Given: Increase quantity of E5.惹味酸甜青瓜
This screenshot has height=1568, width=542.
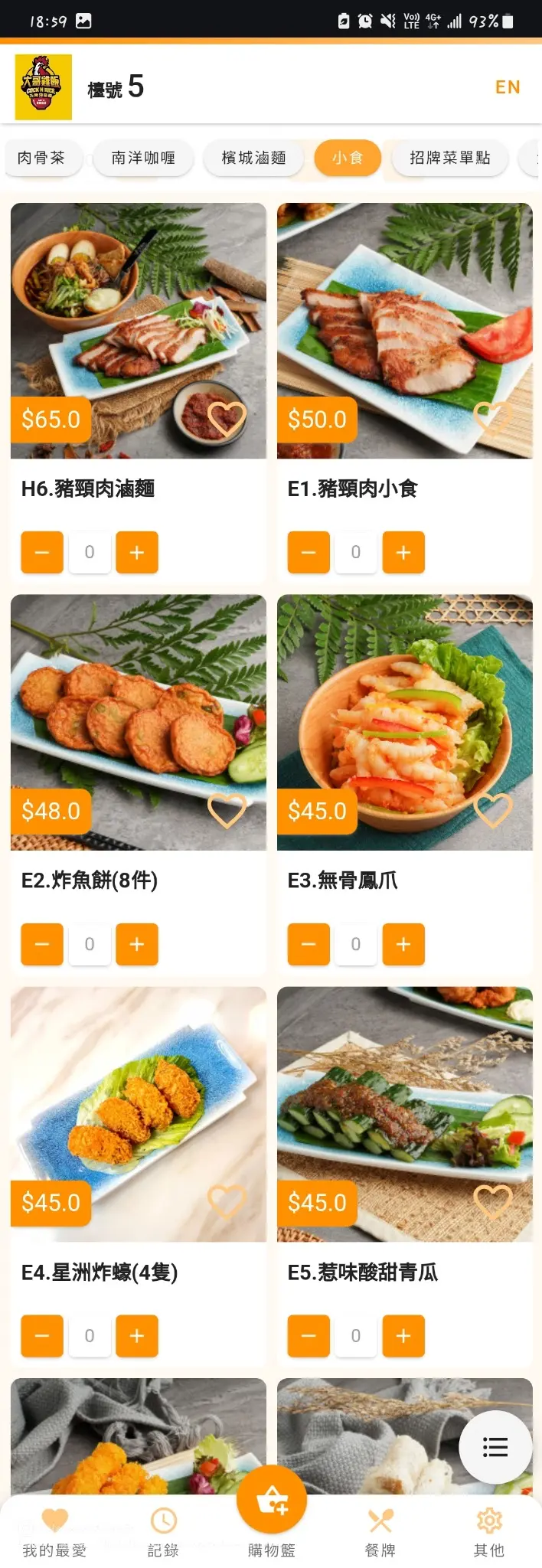Looking at the screenshot, I should point(403,1335).
